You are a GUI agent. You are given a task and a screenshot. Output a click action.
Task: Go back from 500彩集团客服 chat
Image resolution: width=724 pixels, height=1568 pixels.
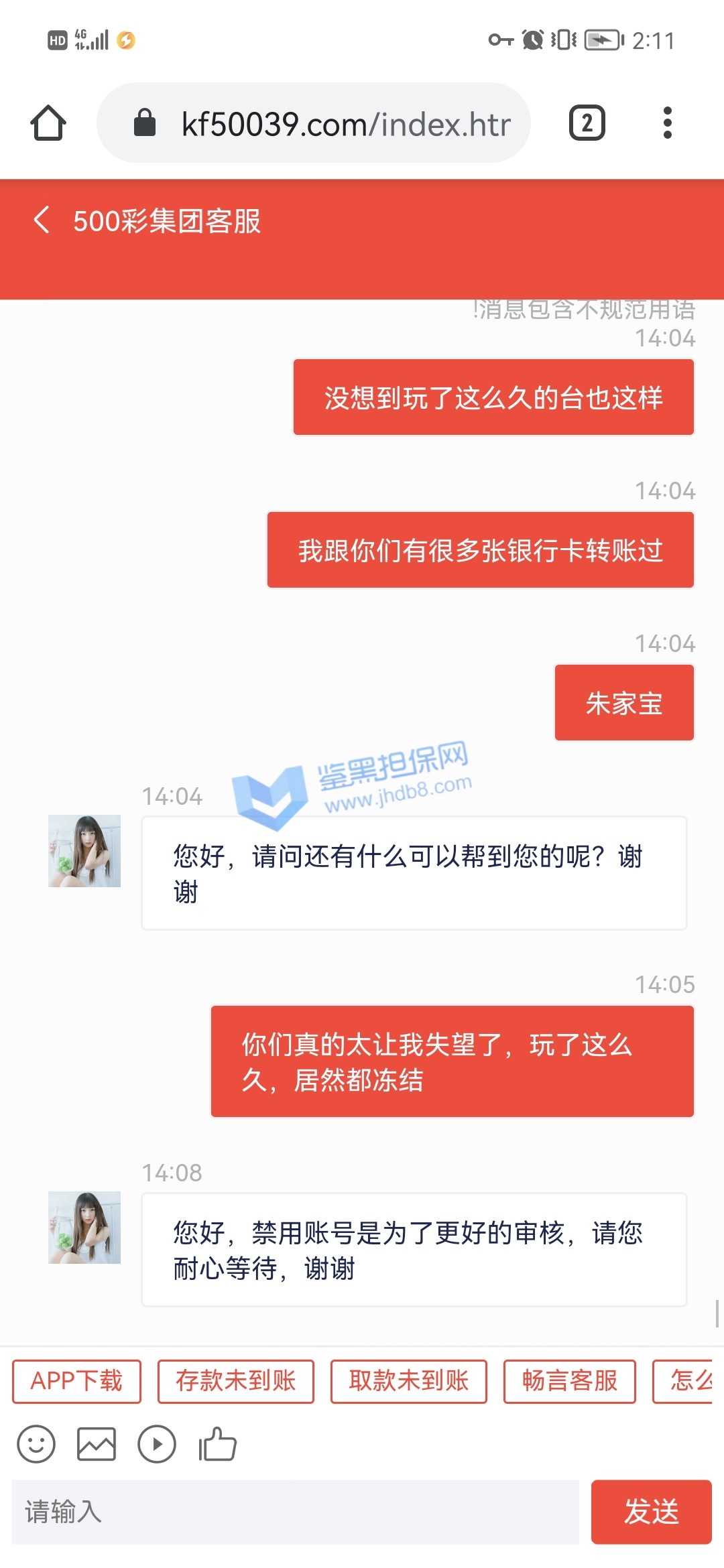pos(42,220)
